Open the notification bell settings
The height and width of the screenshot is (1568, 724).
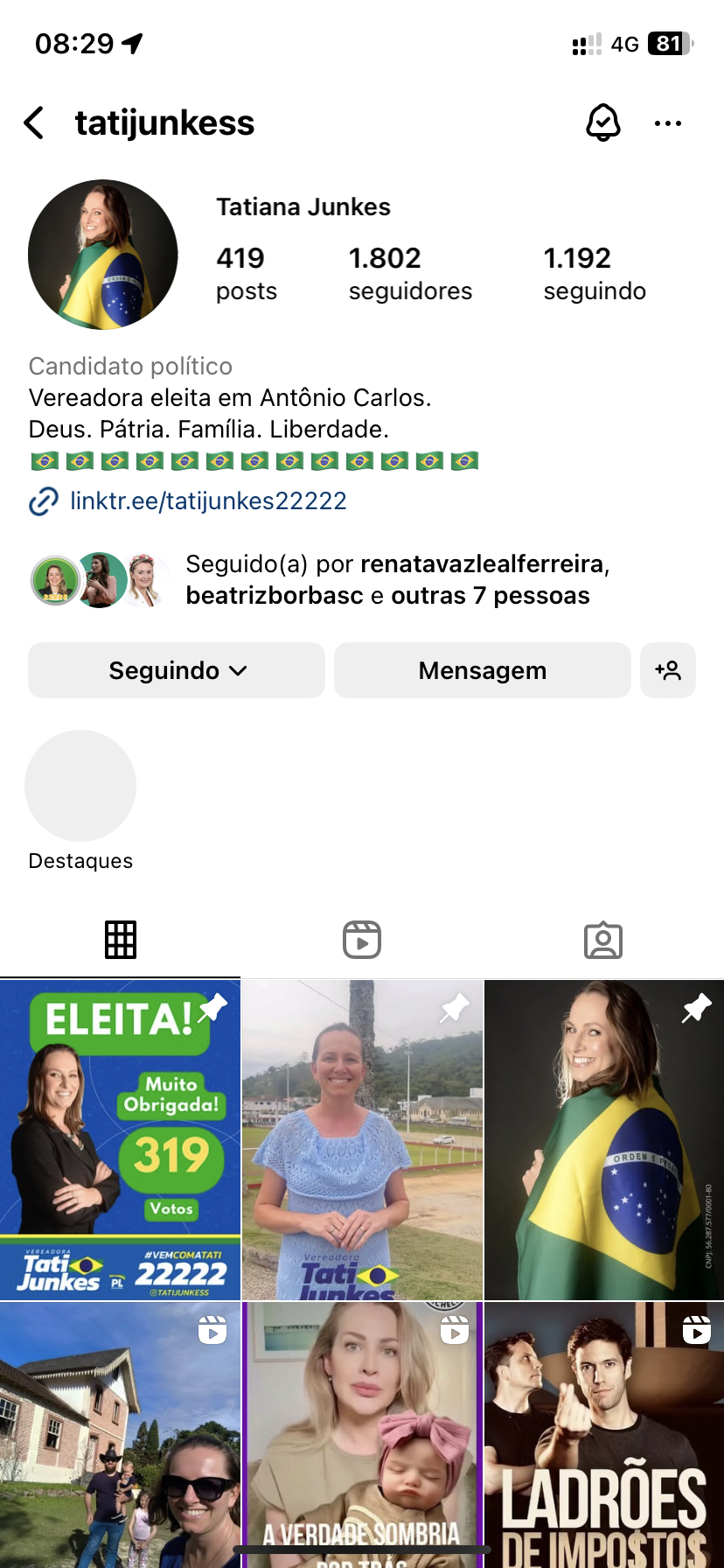tap(602, 123)
